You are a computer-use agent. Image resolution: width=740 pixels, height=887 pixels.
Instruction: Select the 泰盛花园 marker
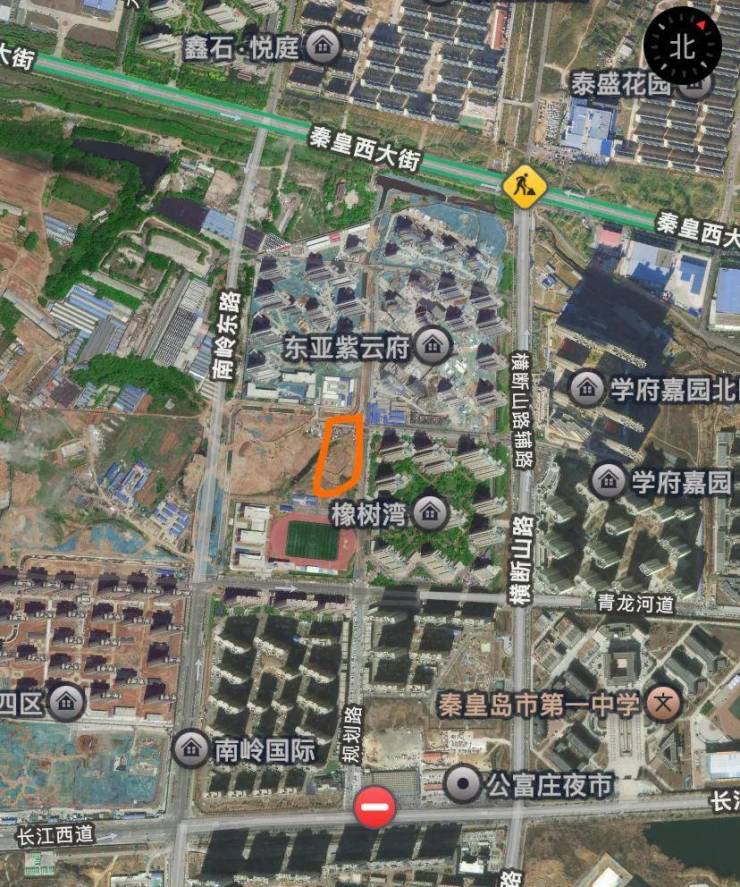coord(692,83)
